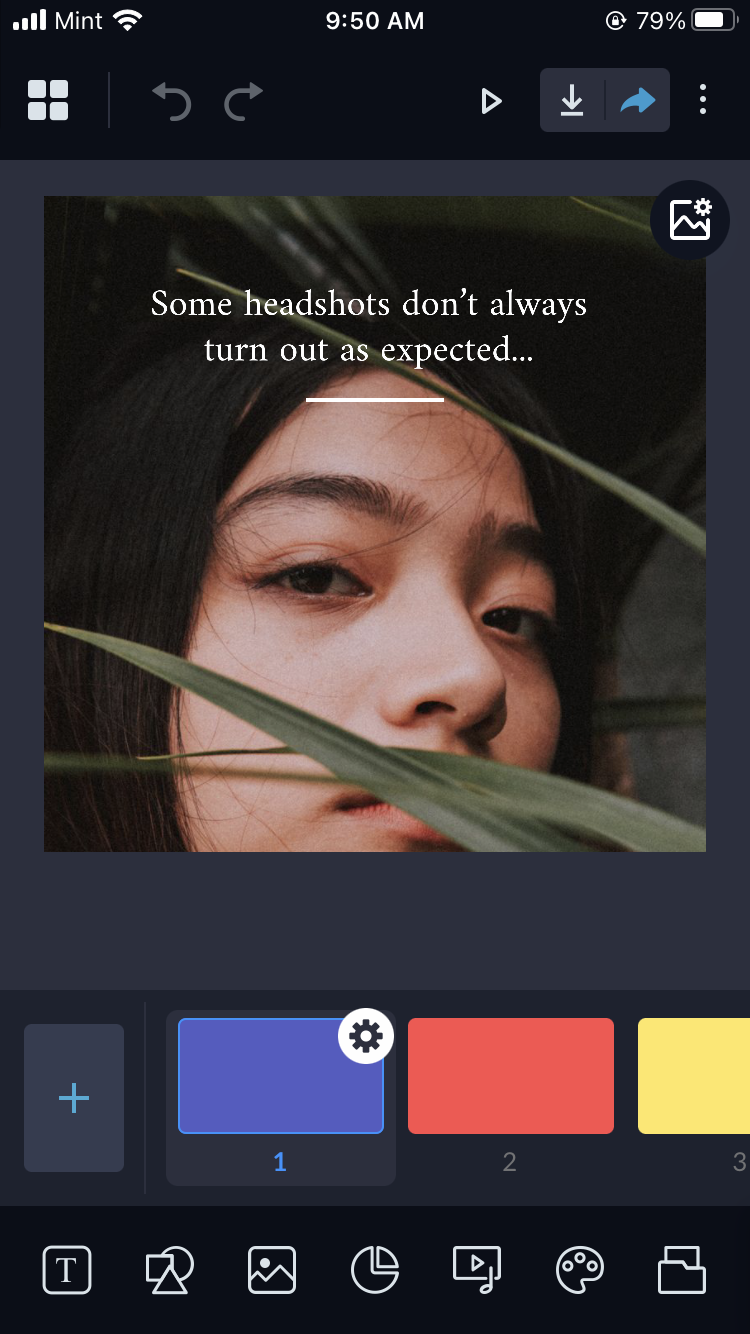Open slide 1 settings gear

[366, 1036]
